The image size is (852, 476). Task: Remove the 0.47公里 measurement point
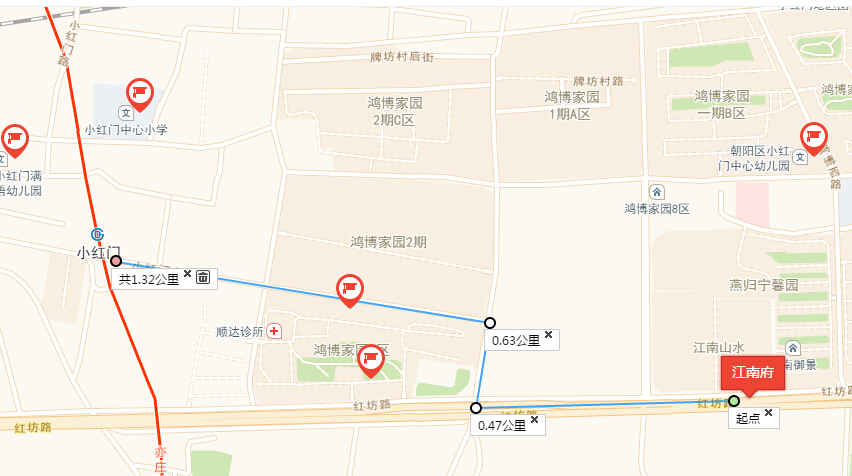click(x=534, y=421)
